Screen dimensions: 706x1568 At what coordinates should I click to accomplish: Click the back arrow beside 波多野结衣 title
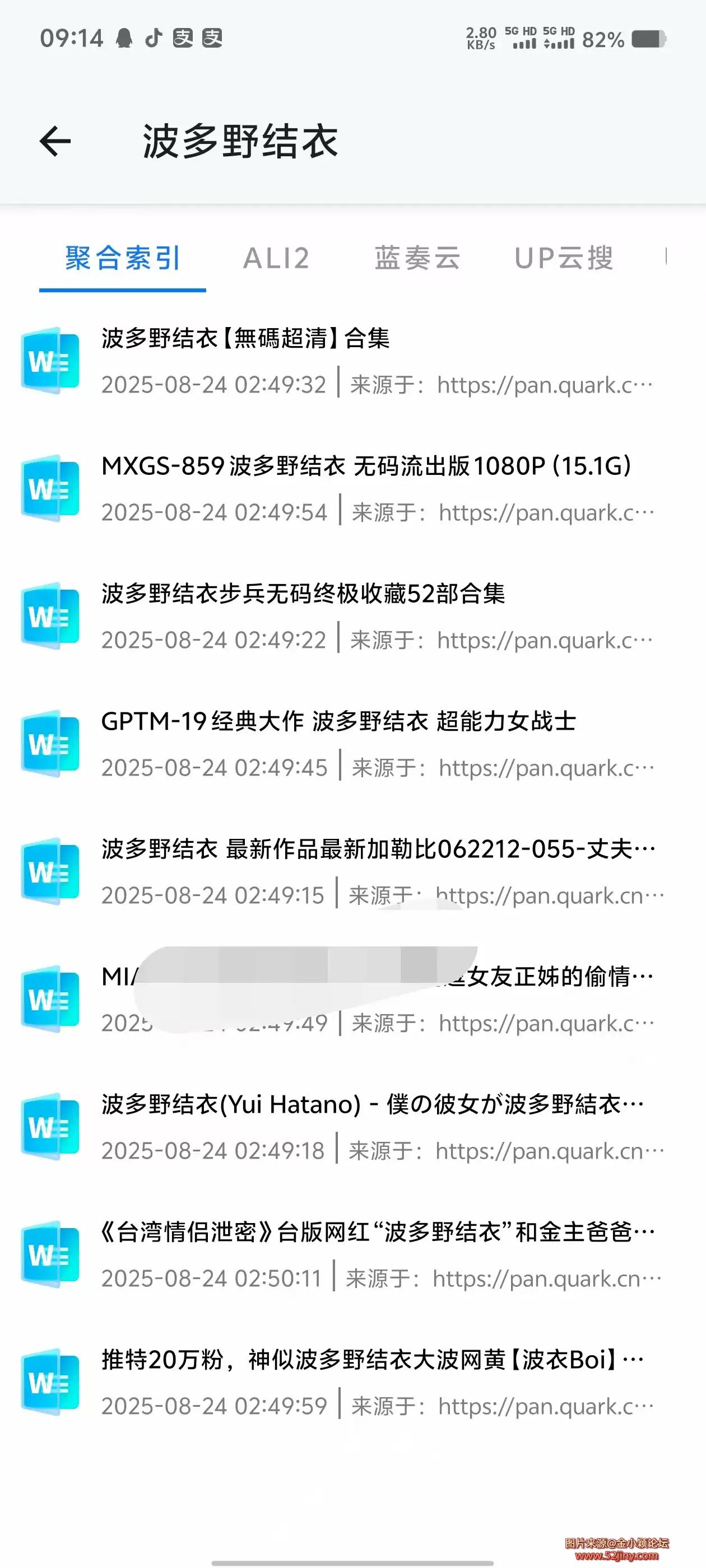[x=54, y=141]
